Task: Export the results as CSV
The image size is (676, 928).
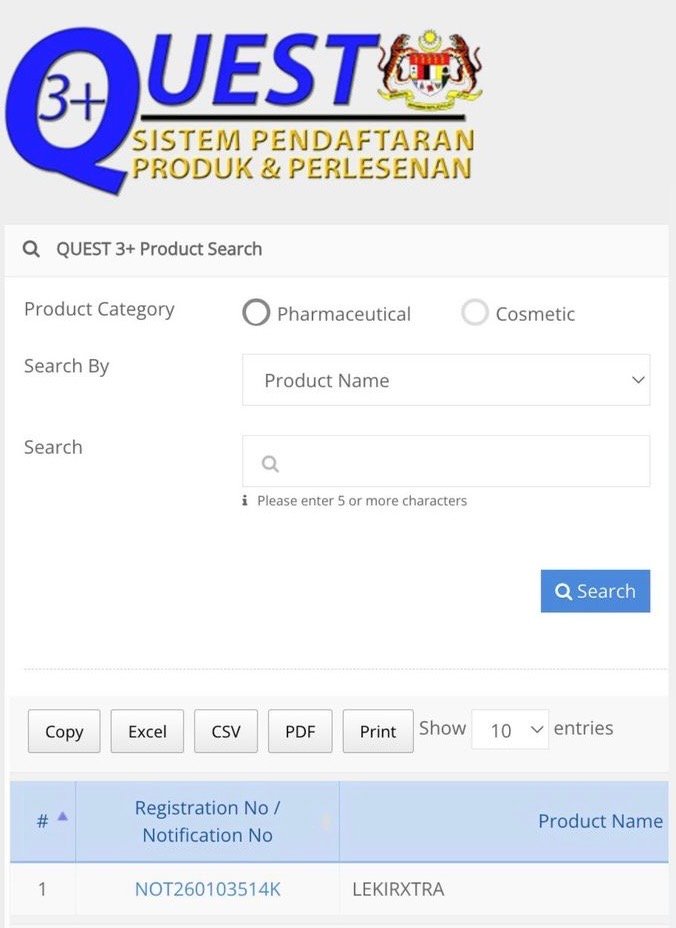Action: point(226,731)
